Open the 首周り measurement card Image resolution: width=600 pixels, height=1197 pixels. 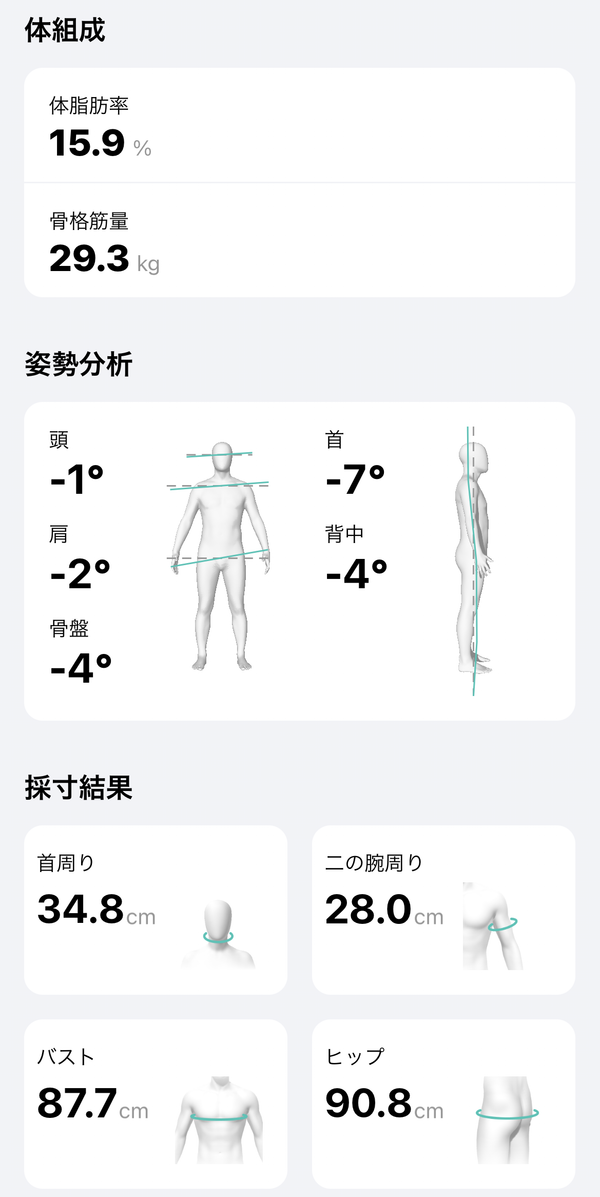point(156,909)
